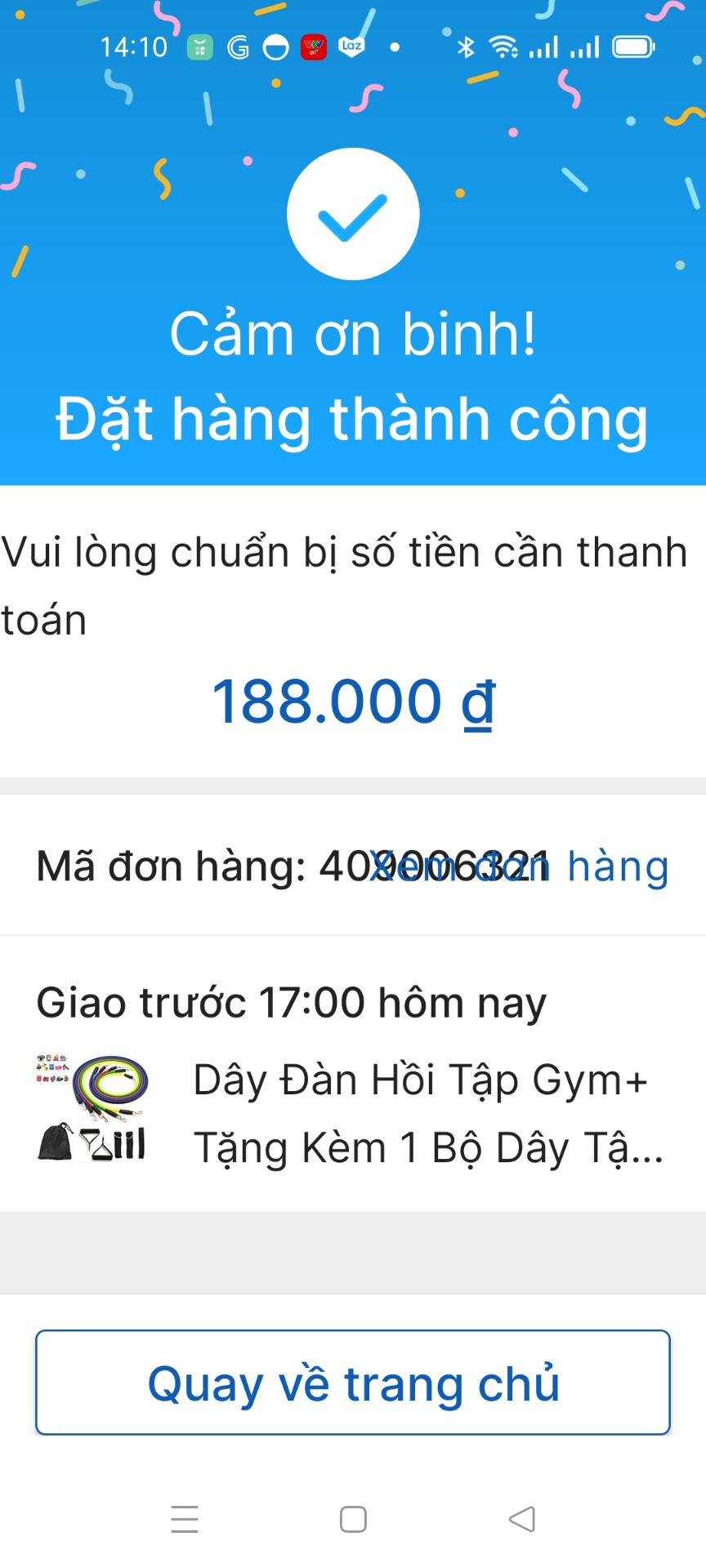
Task: Select the payment amount 188.000 đ
Action: [x=353, y=702]
